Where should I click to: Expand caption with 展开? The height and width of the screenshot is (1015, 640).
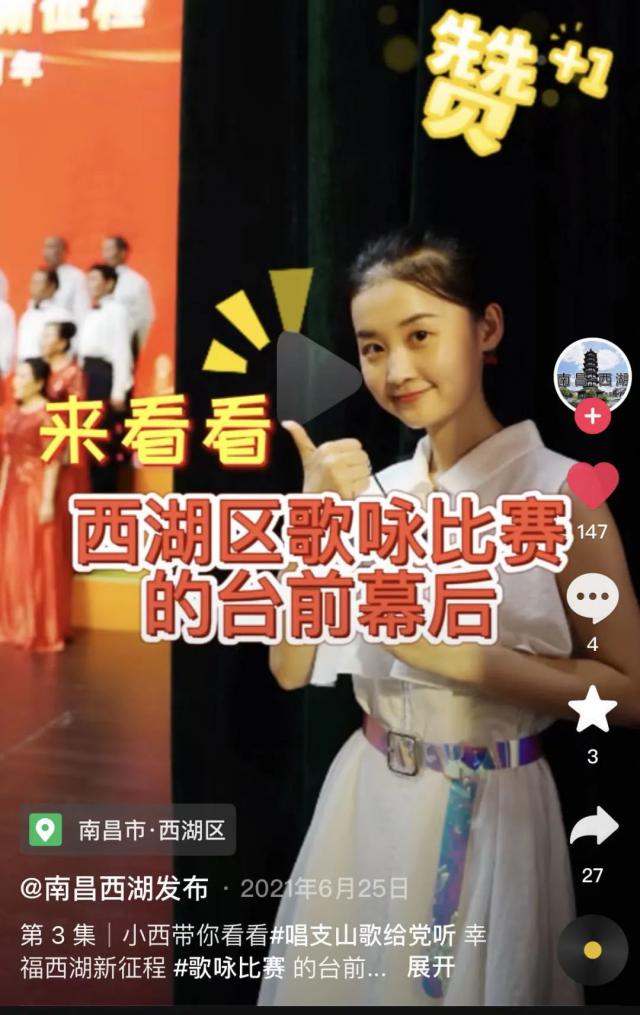pos(431,967)
